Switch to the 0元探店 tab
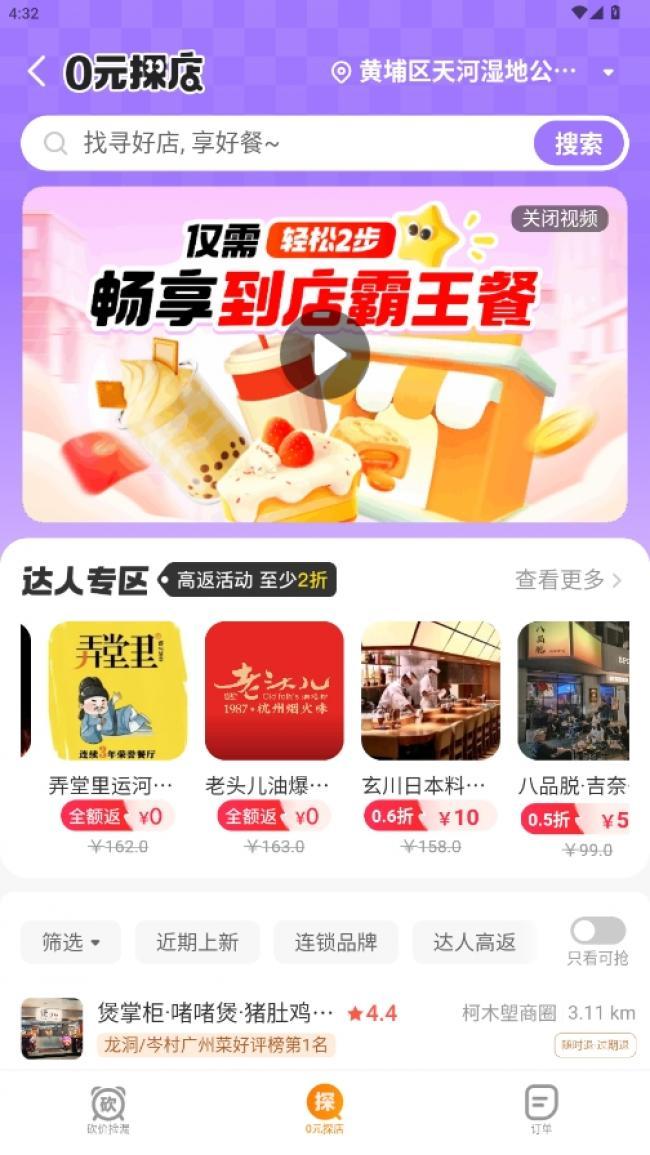 click(324, 1109)
